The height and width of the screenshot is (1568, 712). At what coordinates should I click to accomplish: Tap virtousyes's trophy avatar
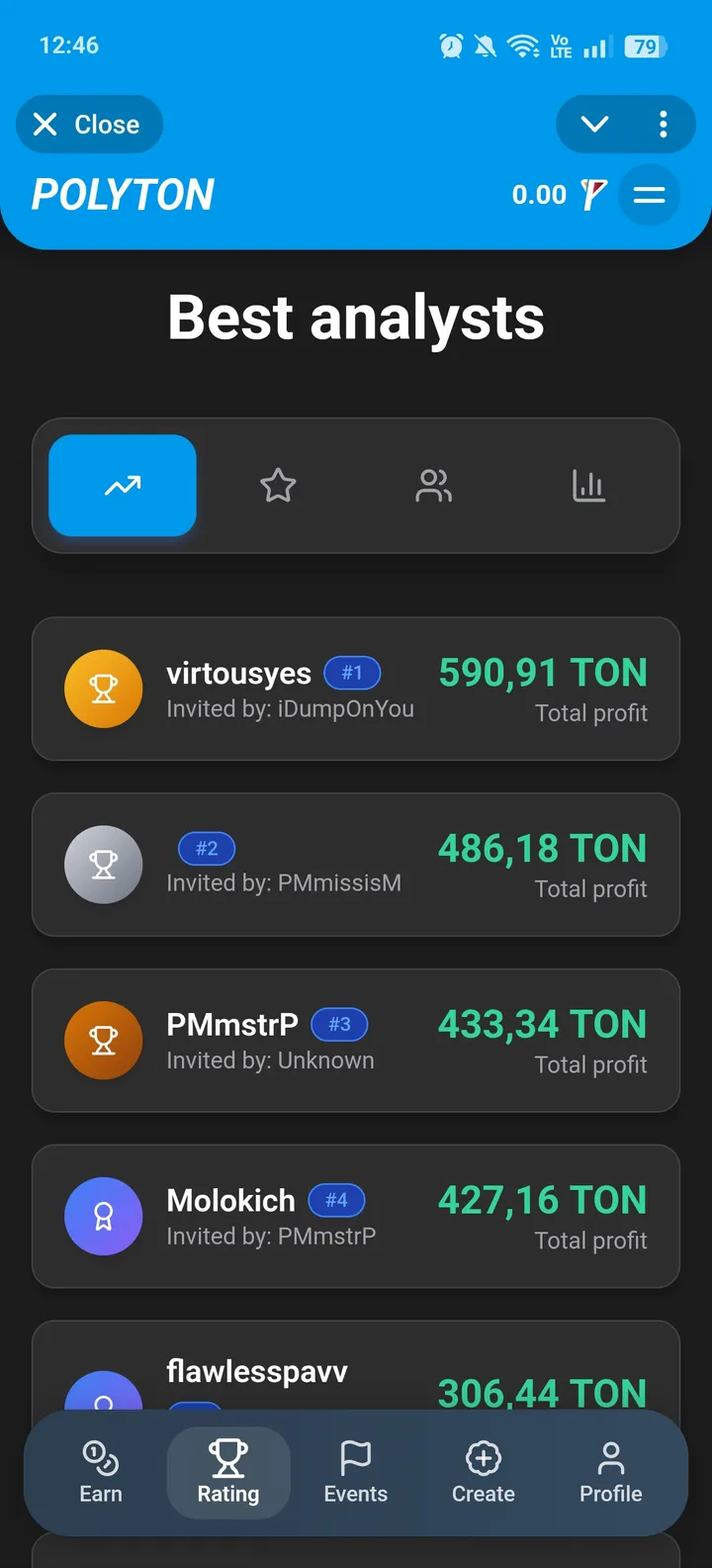[x=104, y=689]
